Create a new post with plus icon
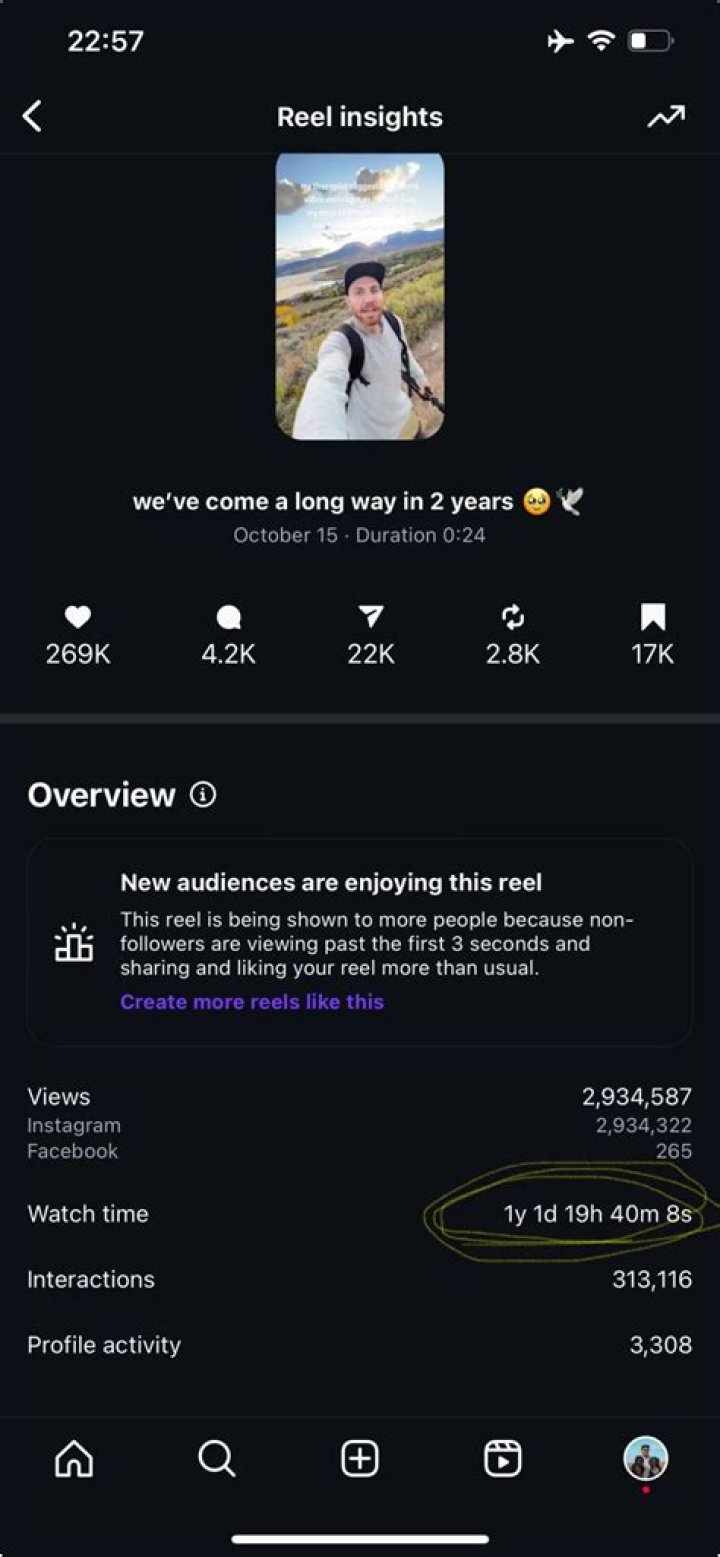Screen dimensions: 720x1557 pos(360,1459)
